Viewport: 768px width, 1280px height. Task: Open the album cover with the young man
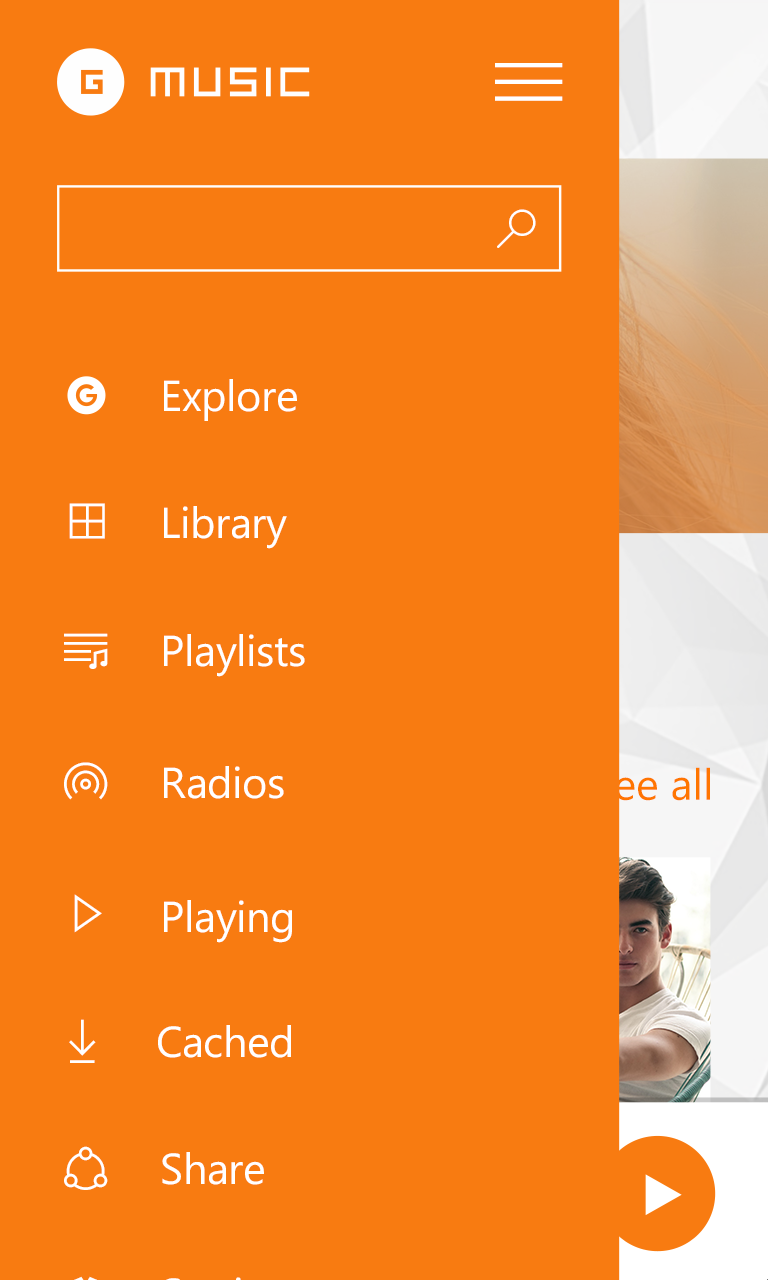coord(664,978)
